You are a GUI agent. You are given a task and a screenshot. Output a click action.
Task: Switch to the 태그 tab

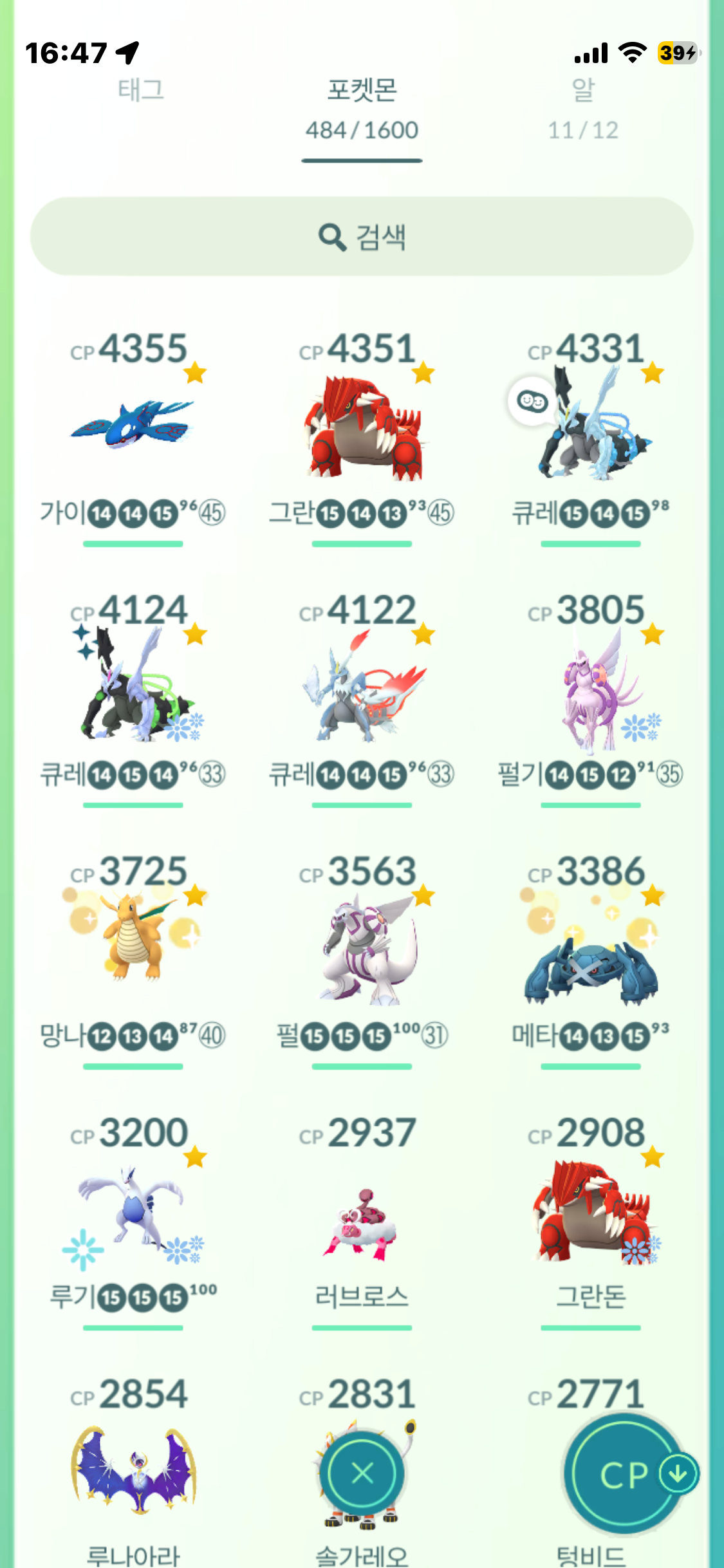[x=141, y=90]
